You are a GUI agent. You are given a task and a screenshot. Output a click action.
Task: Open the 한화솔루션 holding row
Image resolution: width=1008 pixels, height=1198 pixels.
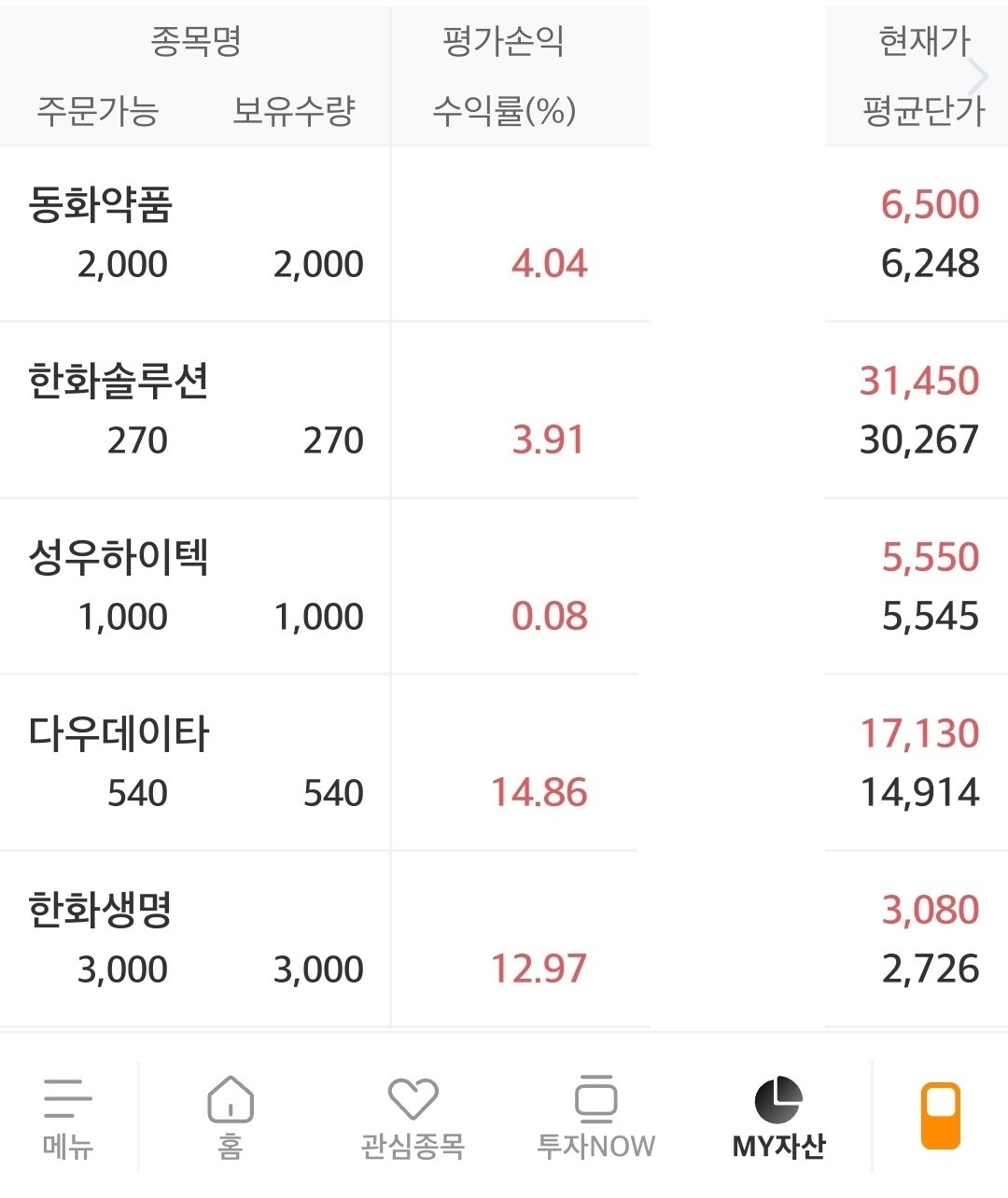119,382
